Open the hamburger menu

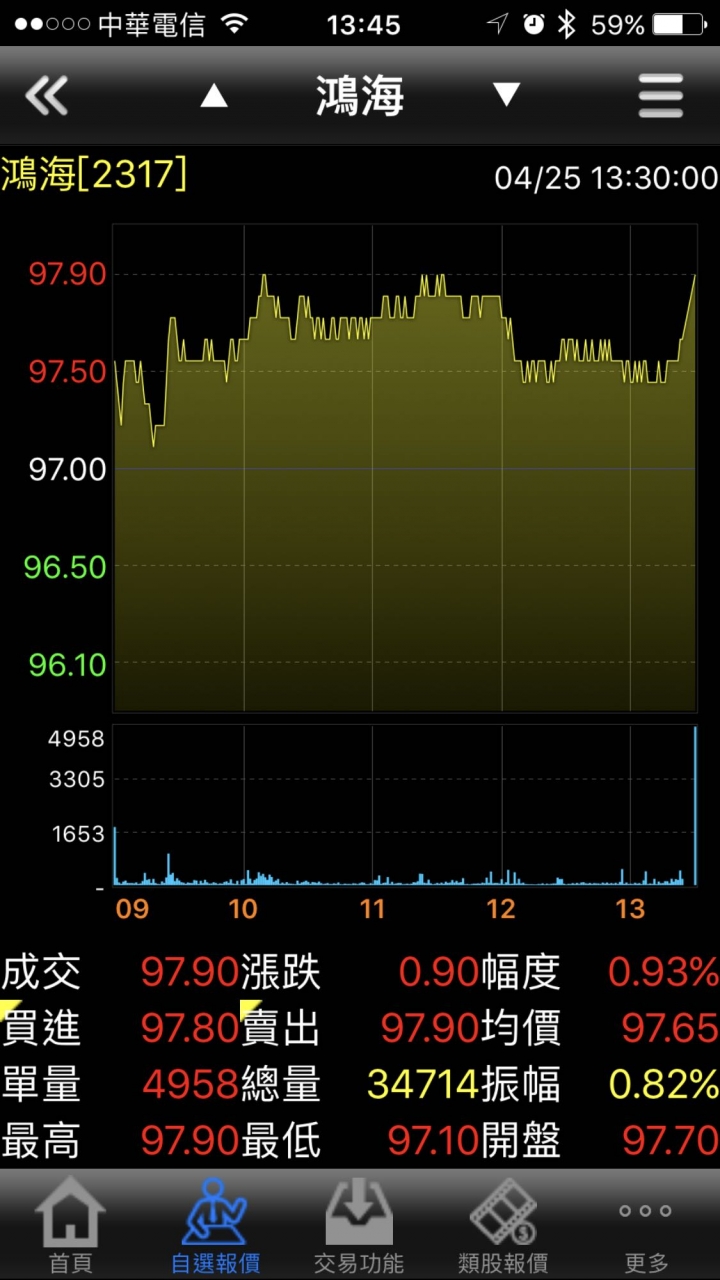[x=661, y=96]
